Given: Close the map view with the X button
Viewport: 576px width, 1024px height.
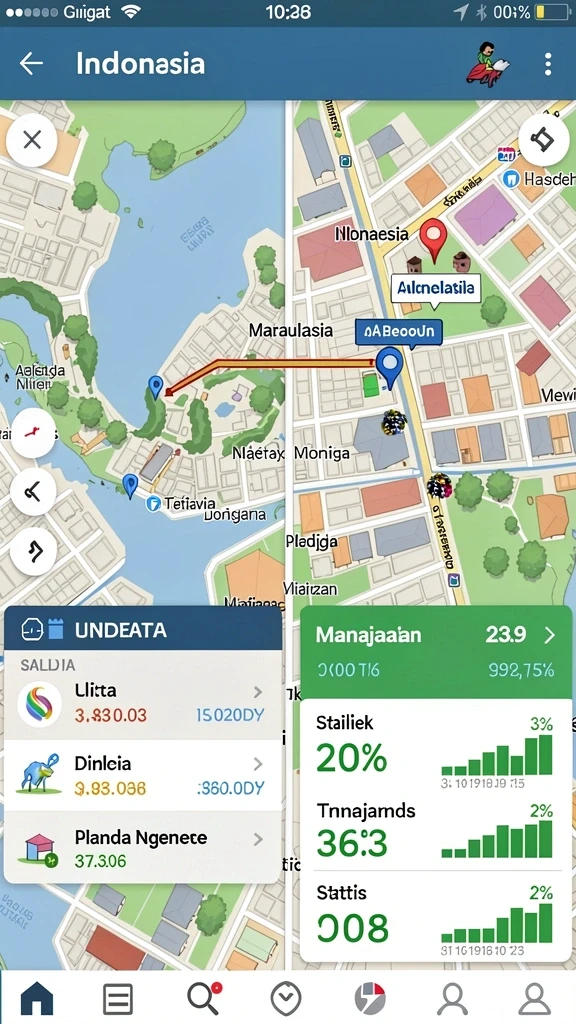Looking at the screenshot, I should [x=32, y=140].
